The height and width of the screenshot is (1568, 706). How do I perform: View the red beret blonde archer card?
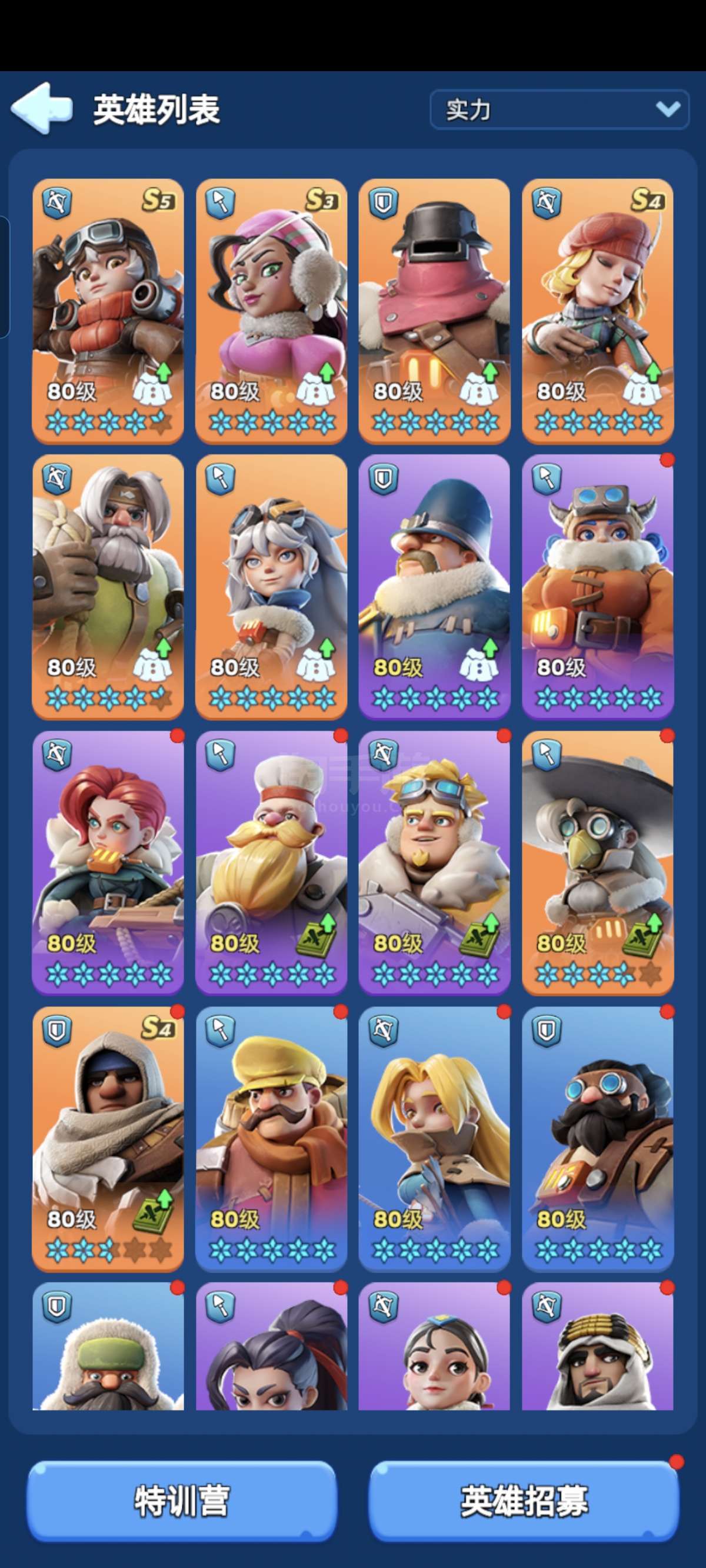pyautogui.click(x=598, y=310)
